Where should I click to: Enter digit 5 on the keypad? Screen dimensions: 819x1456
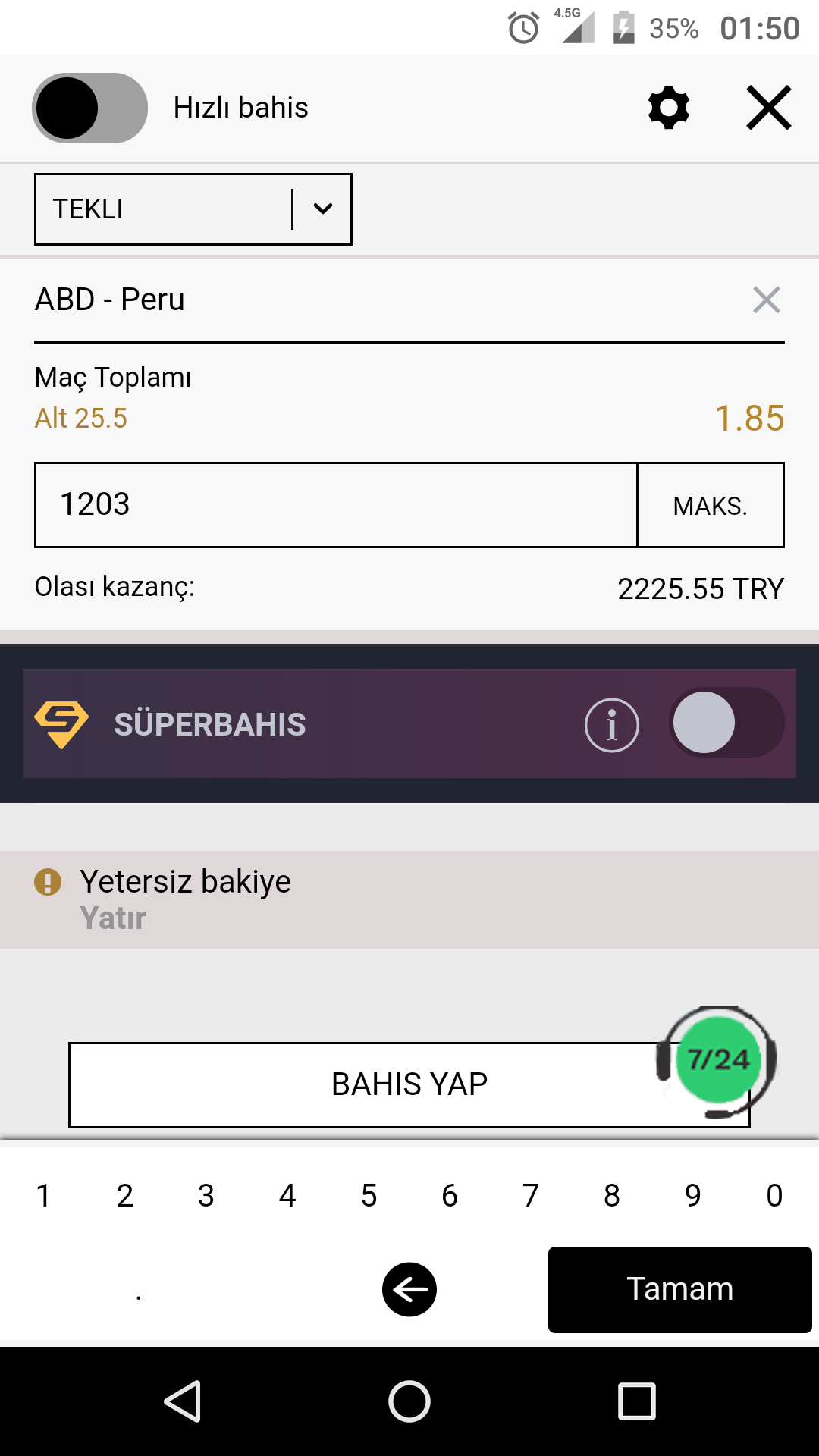tap(369, 1196)
